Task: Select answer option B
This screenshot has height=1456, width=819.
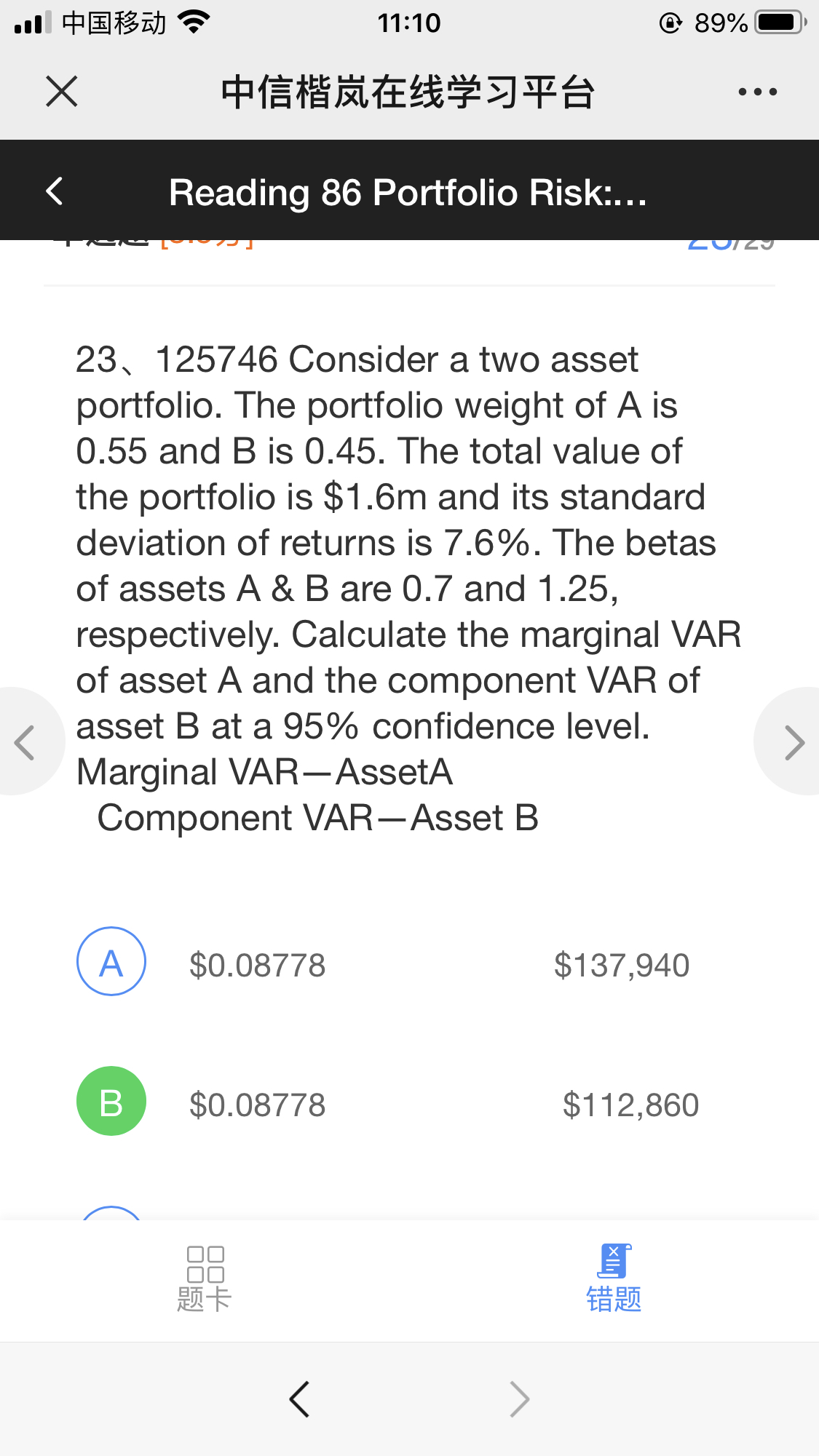Action: click(111, 1101)
